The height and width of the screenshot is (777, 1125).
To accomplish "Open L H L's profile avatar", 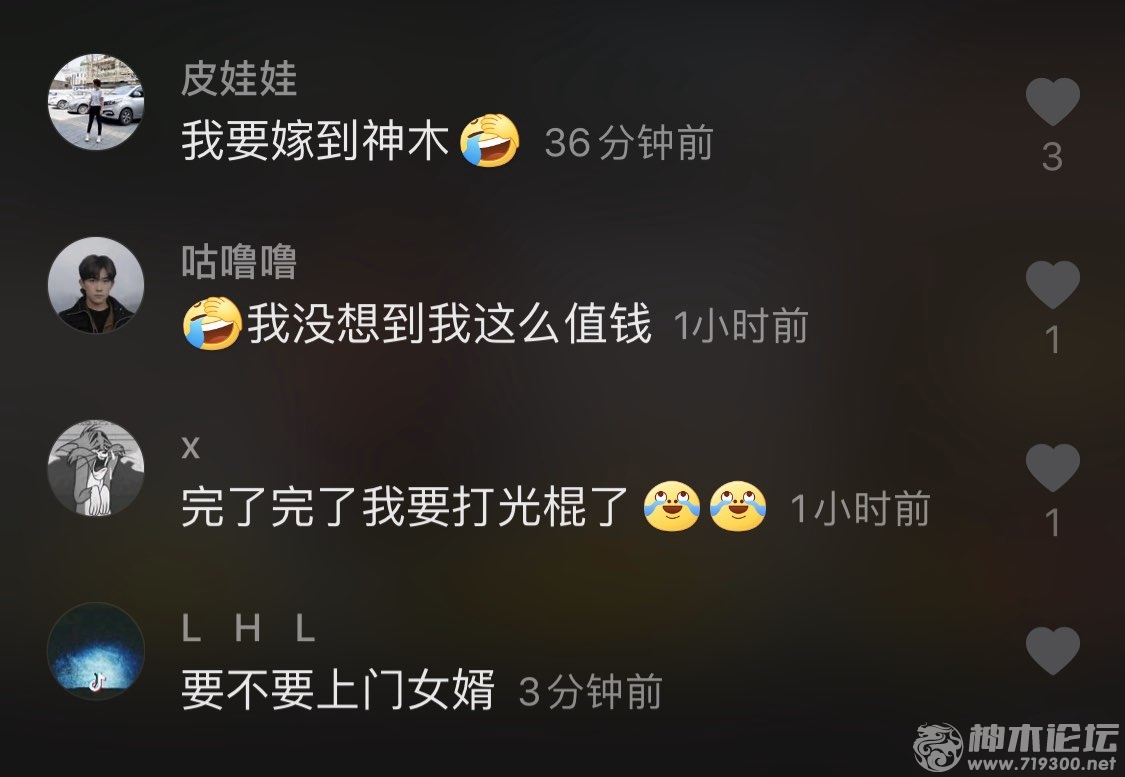I will [x=96, y=651].
